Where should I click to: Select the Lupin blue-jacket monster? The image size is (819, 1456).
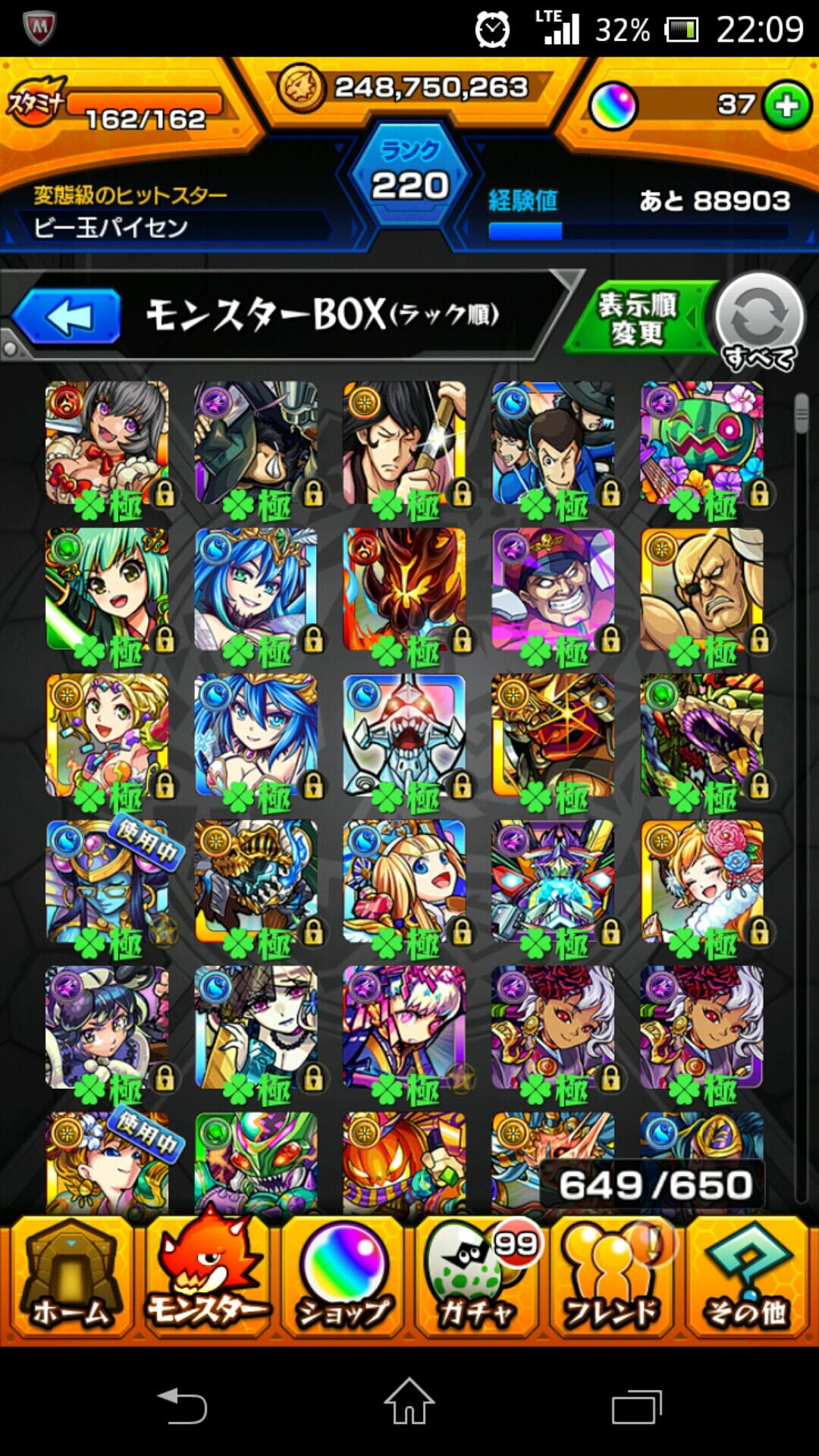(552, 443)
